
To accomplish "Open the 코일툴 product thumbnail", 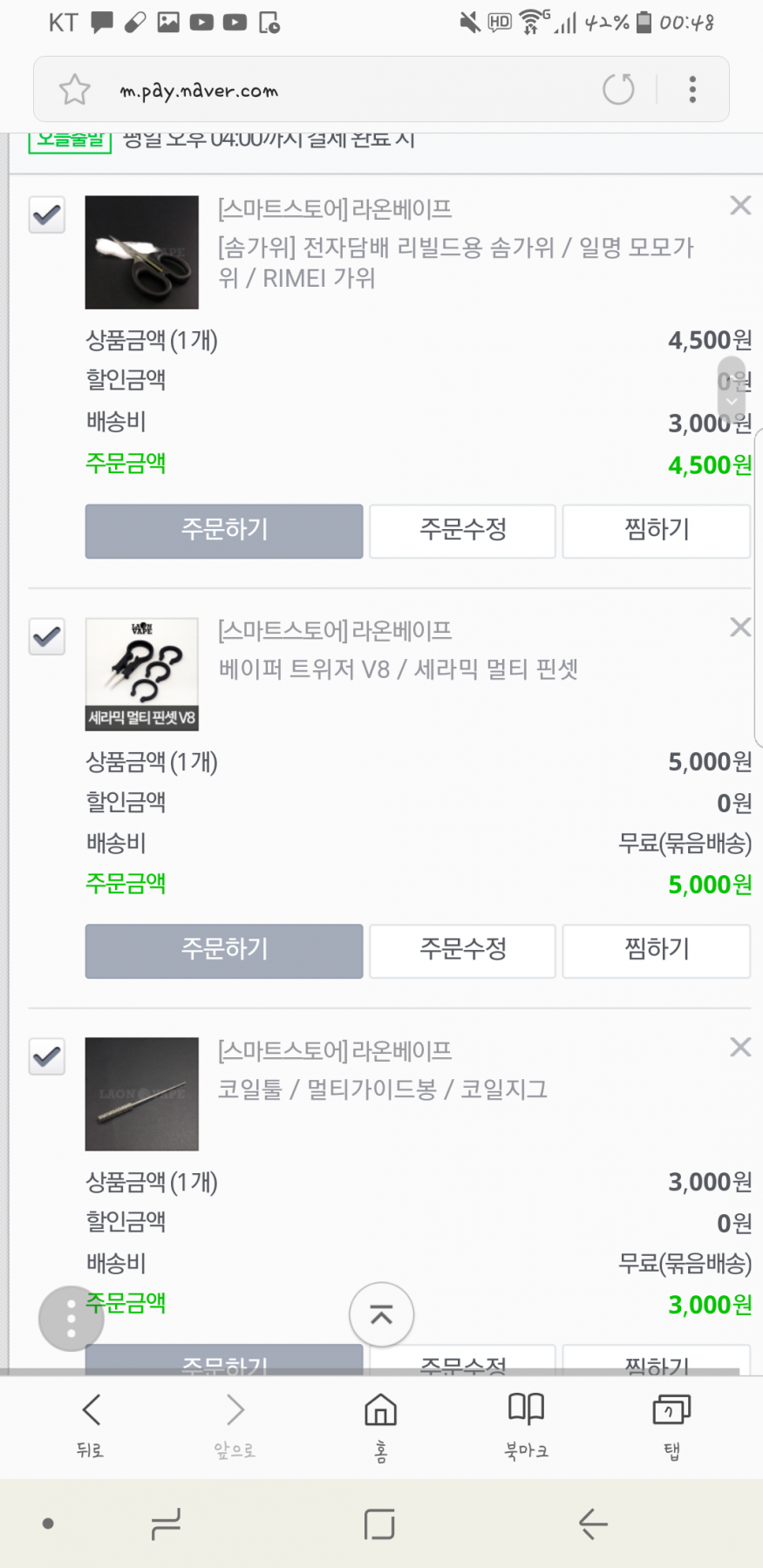I will click(x=142, y=1094).
